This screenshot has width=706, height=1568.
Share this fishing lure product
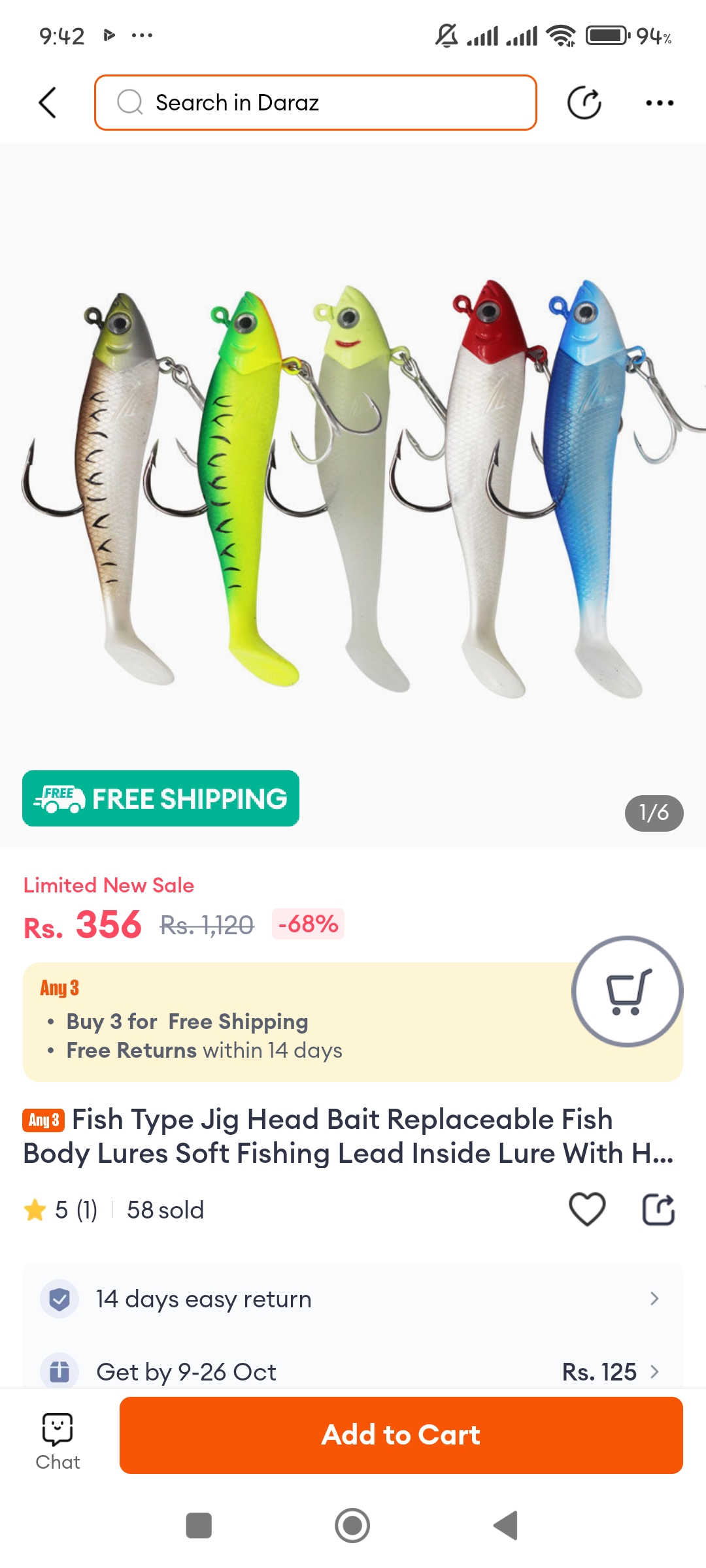click(658, 1209)
